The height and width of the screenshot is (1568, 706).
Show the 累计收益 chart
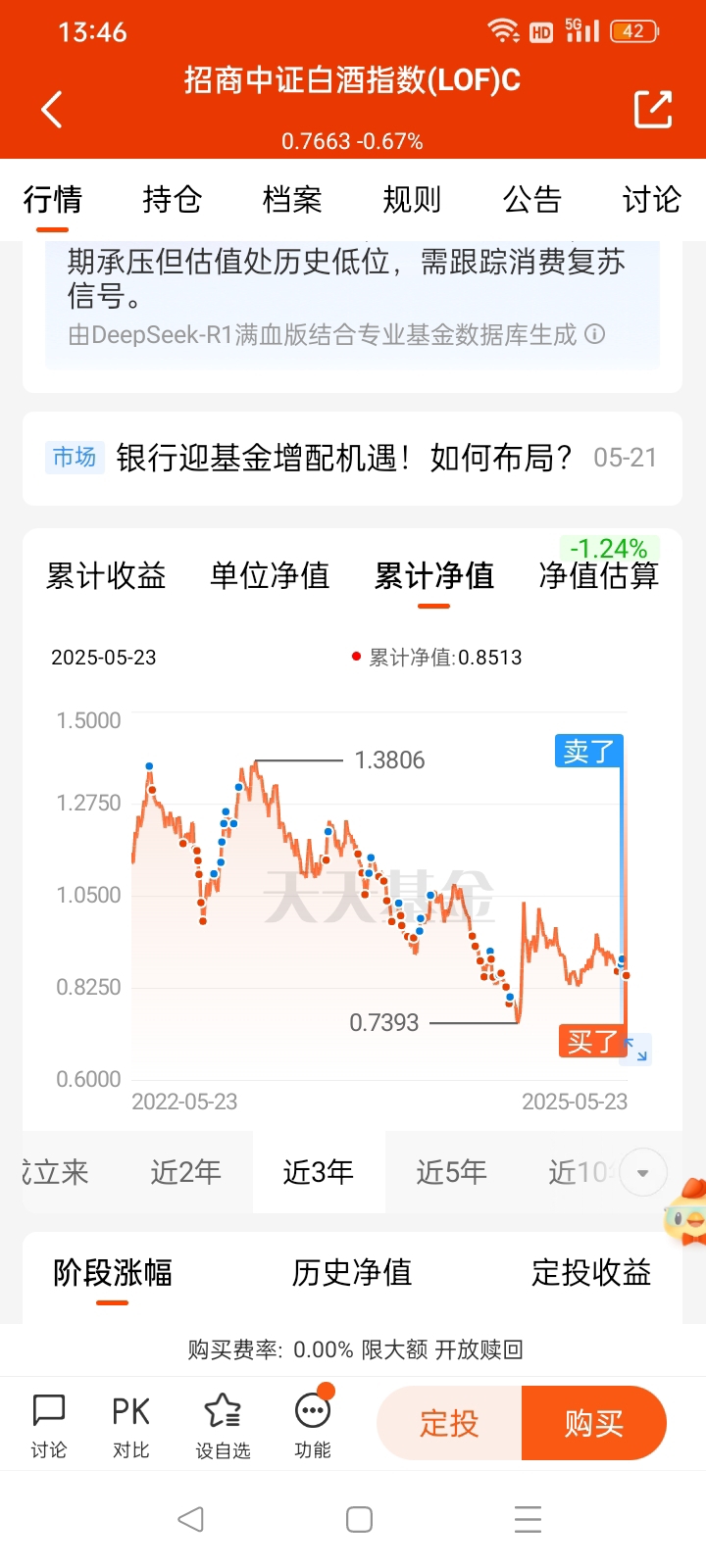[x=106, y=575]
